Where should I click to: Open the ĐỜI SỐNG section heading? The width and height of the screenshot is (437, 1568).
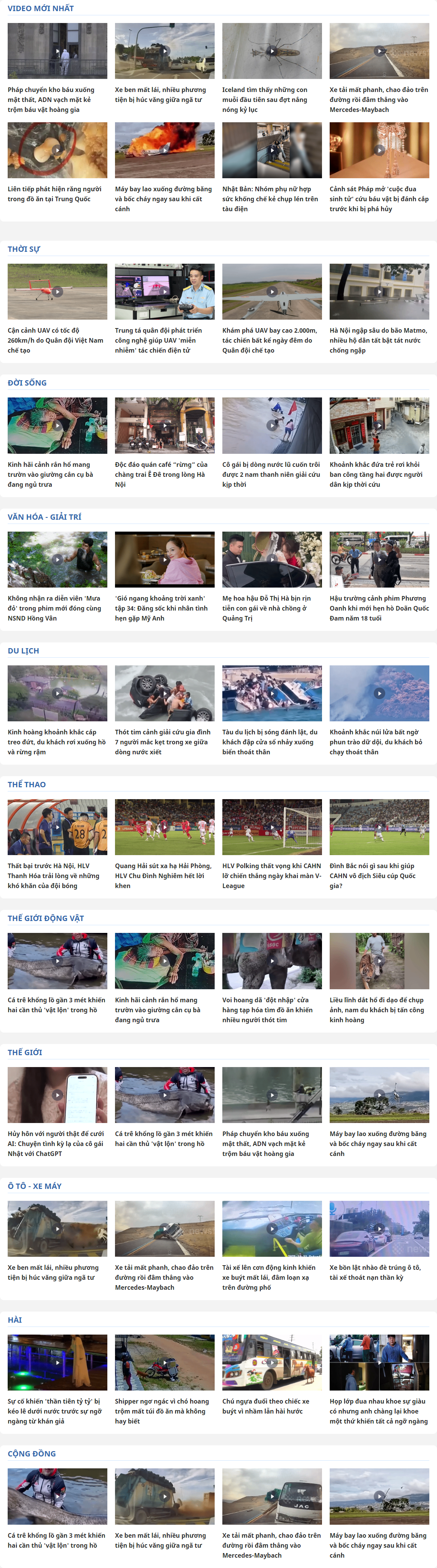coord(27,383)
